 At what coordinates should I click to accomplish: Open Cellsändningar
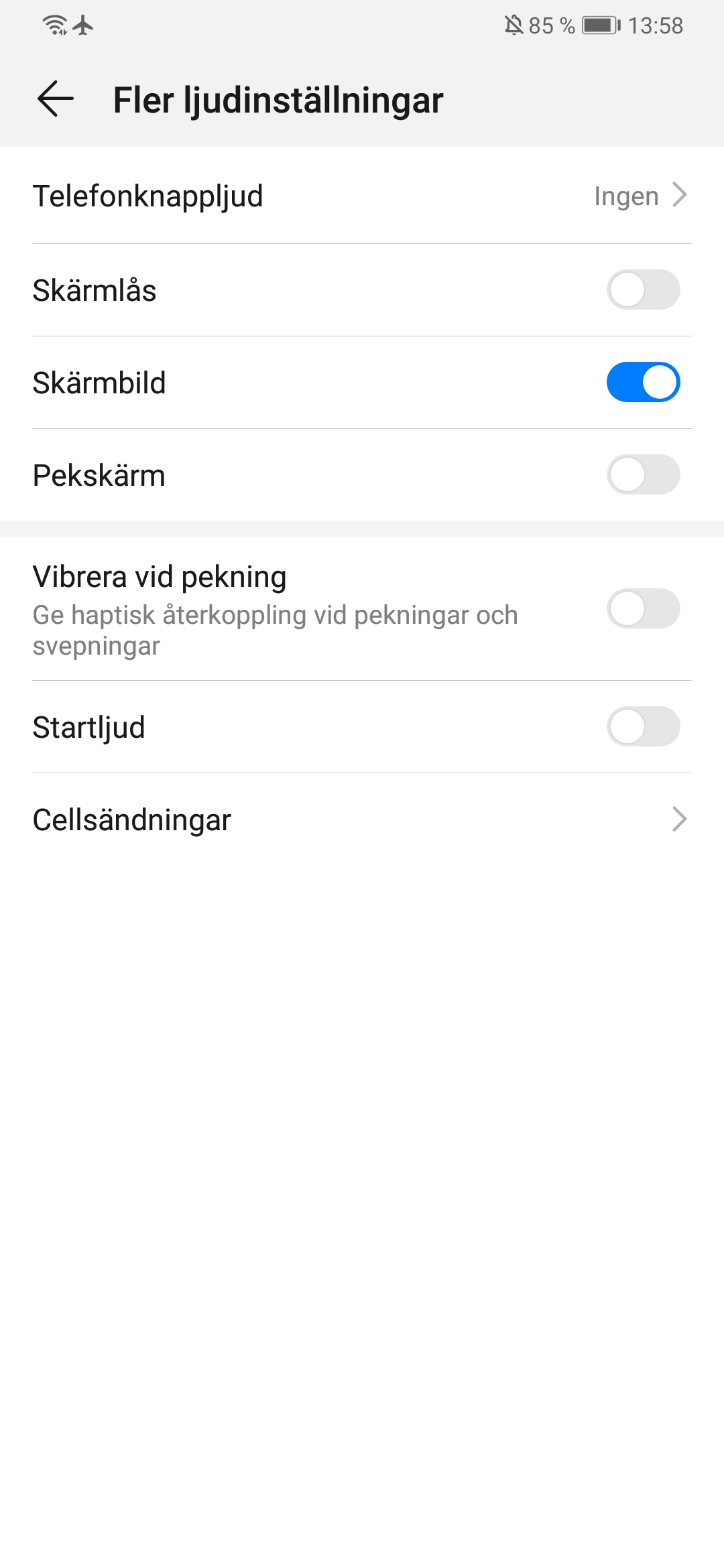click(x=362, y=820)
